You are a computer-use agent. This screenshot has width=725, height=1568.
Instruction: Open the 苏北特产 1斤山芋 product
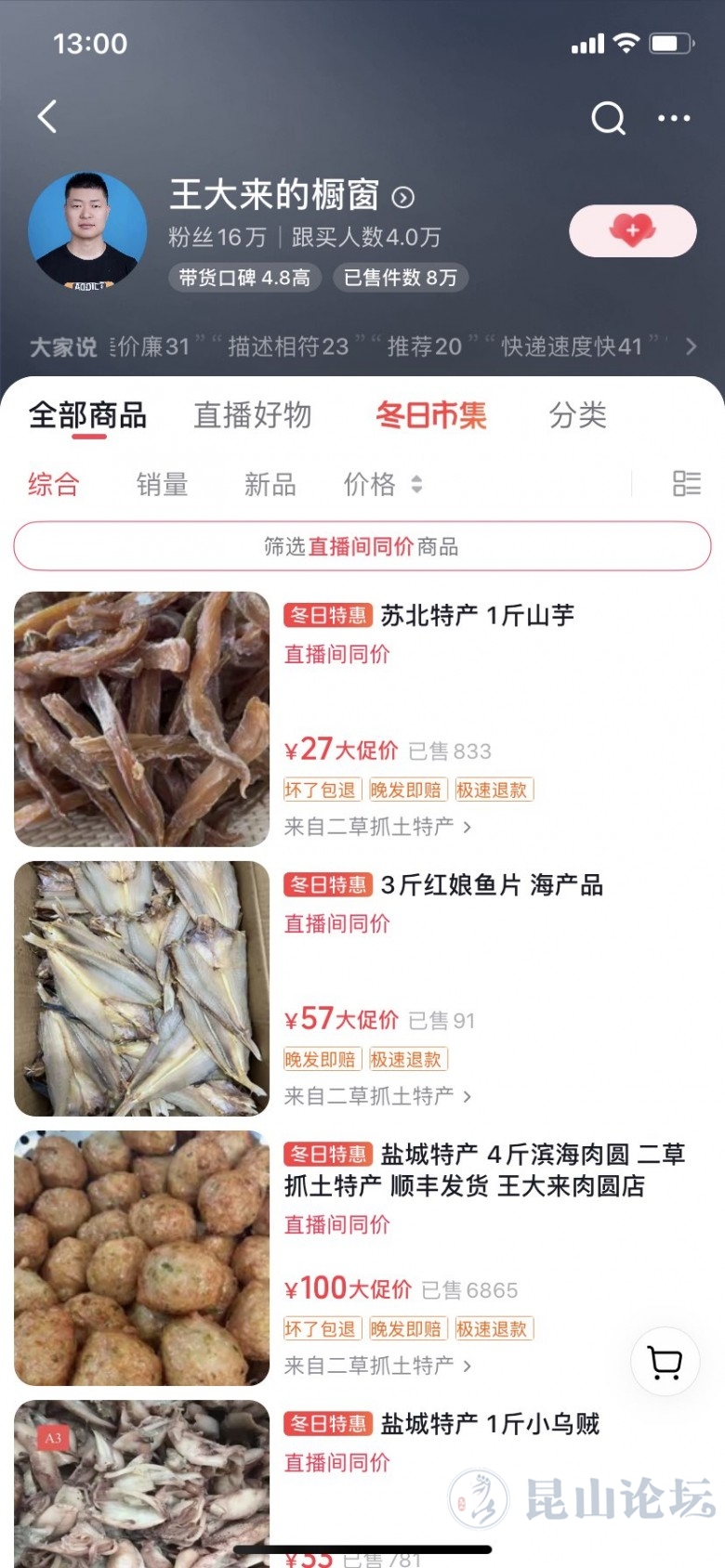click(477, 615)
